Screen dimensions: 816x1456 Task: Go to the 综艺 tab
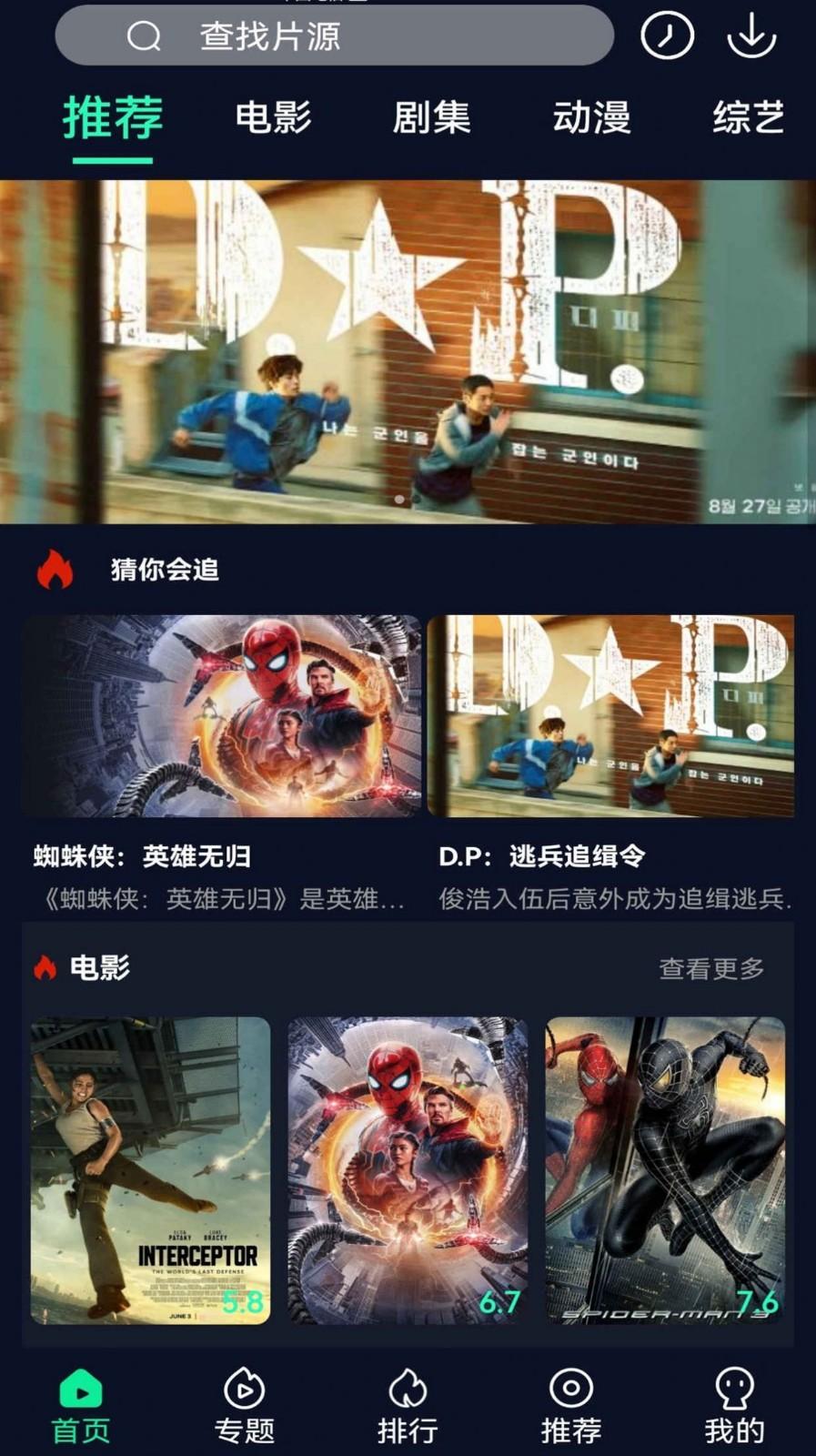point(749,117)
